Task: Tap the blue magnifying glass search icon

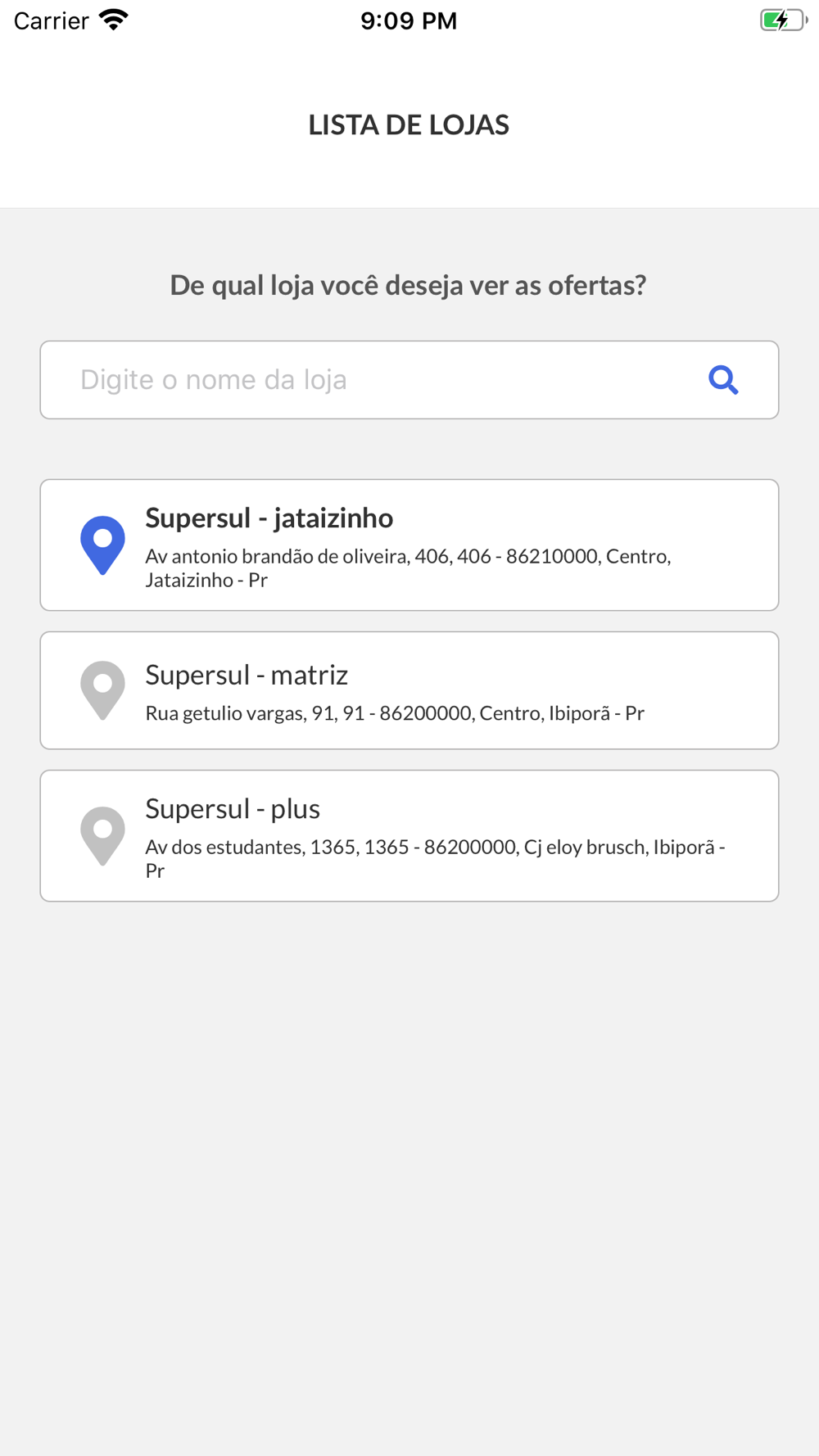Action: [x=723, y=380]
